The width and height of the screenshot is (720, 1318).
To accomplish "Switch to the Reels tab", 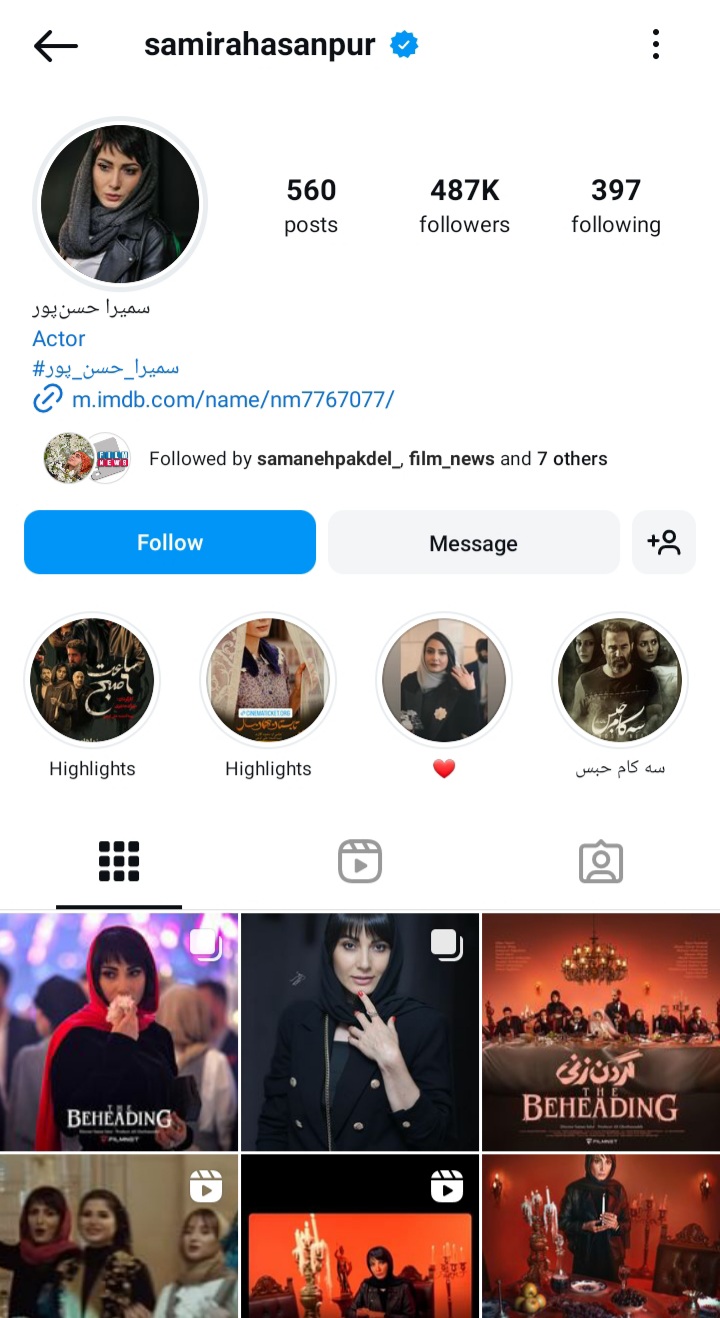I will click(360, 861).
